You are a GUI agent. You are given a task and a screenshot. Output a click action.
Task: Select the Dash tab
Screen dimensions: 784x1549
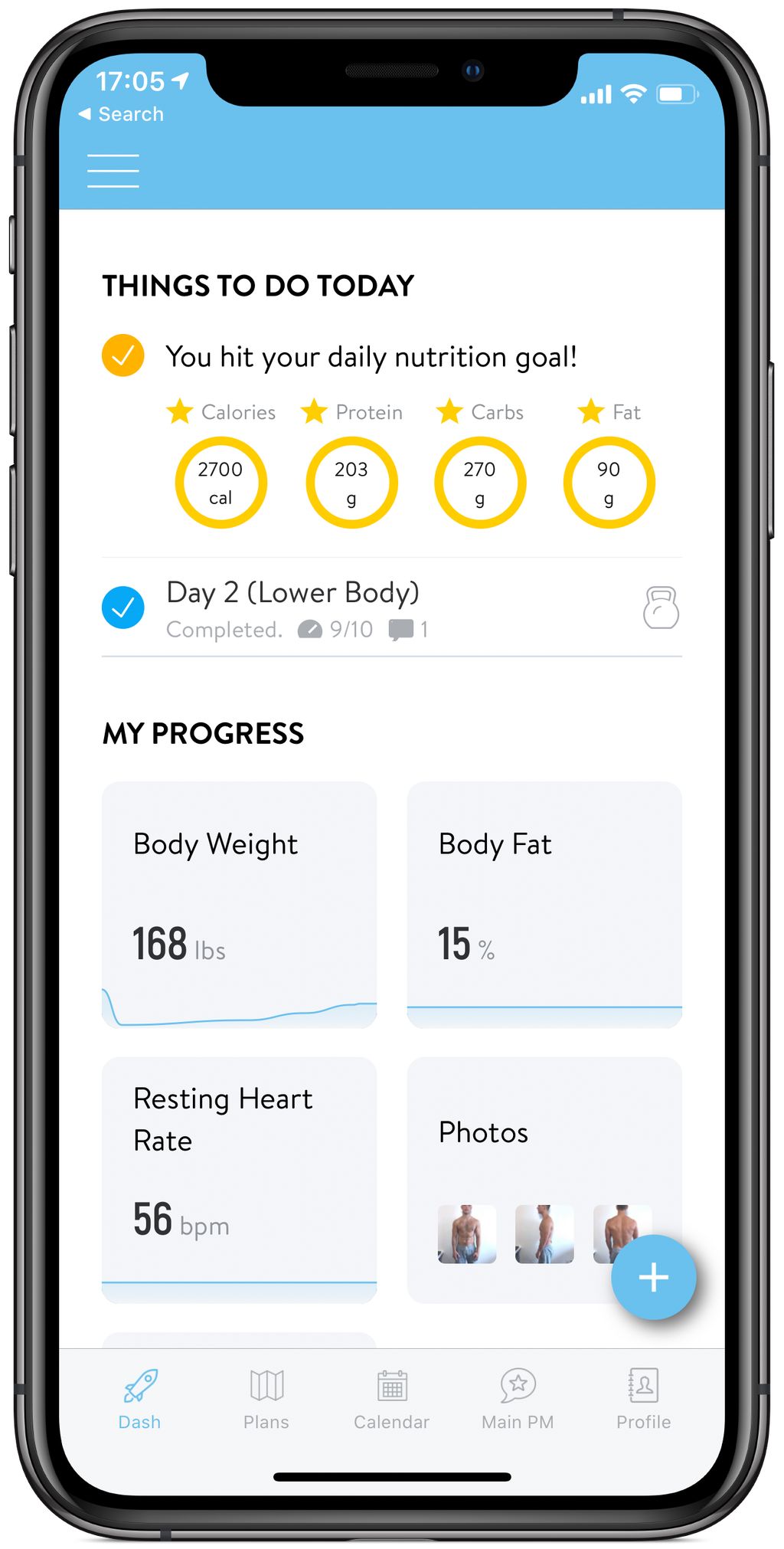click(140, 1400)
